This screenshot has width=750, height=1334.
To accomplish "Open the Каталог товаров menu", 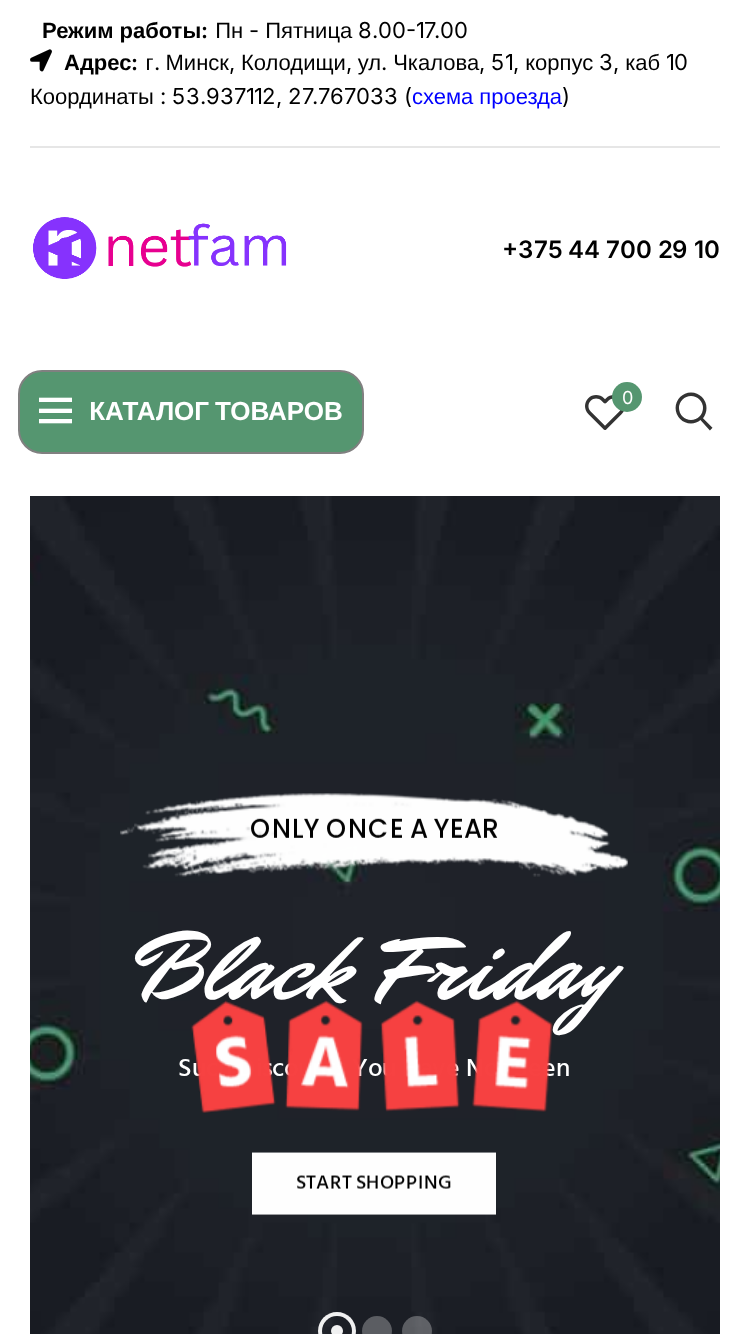I will [191, 411].
